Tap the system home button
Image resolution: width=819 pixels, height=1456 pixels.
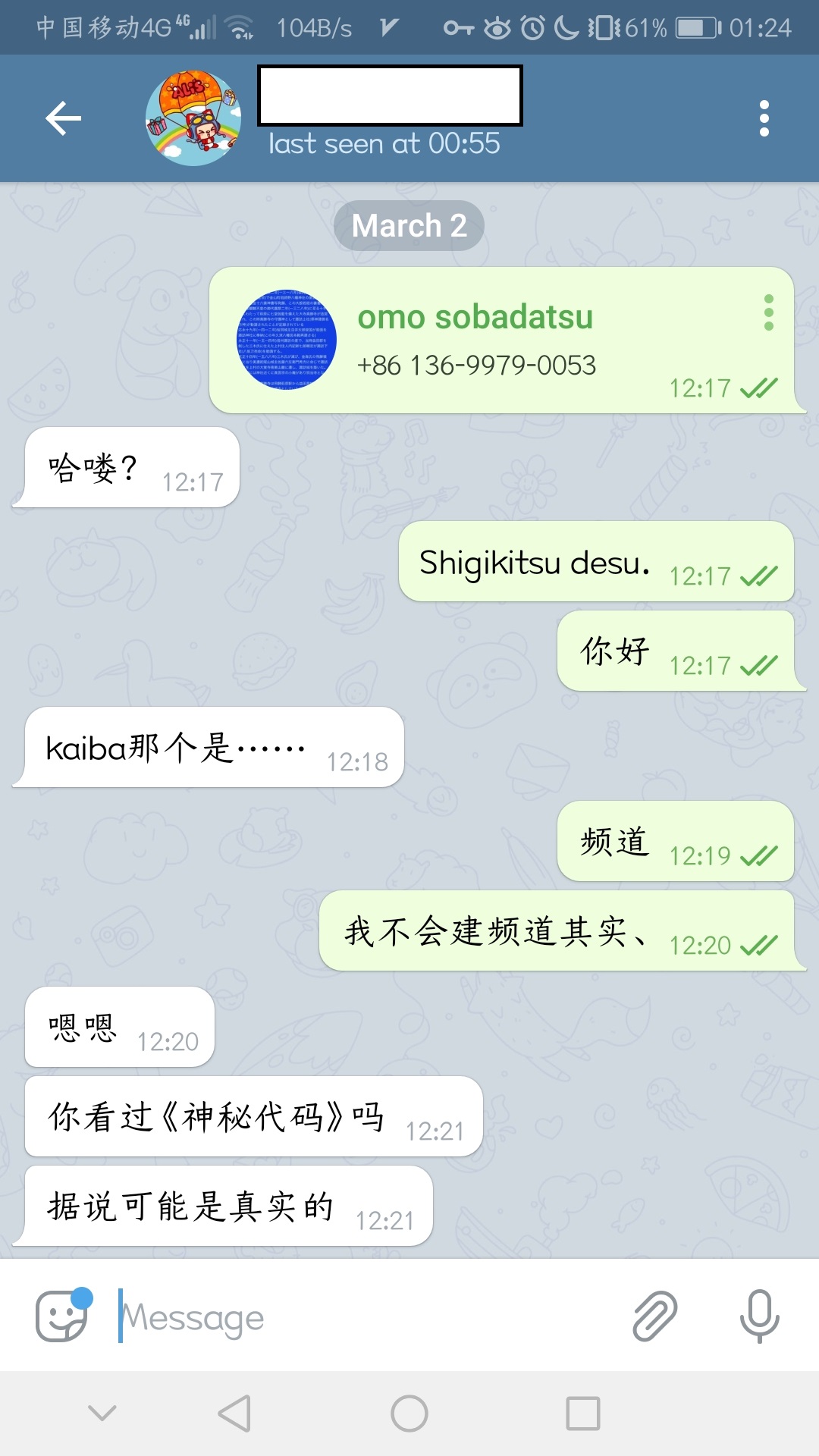[409, 1414]
